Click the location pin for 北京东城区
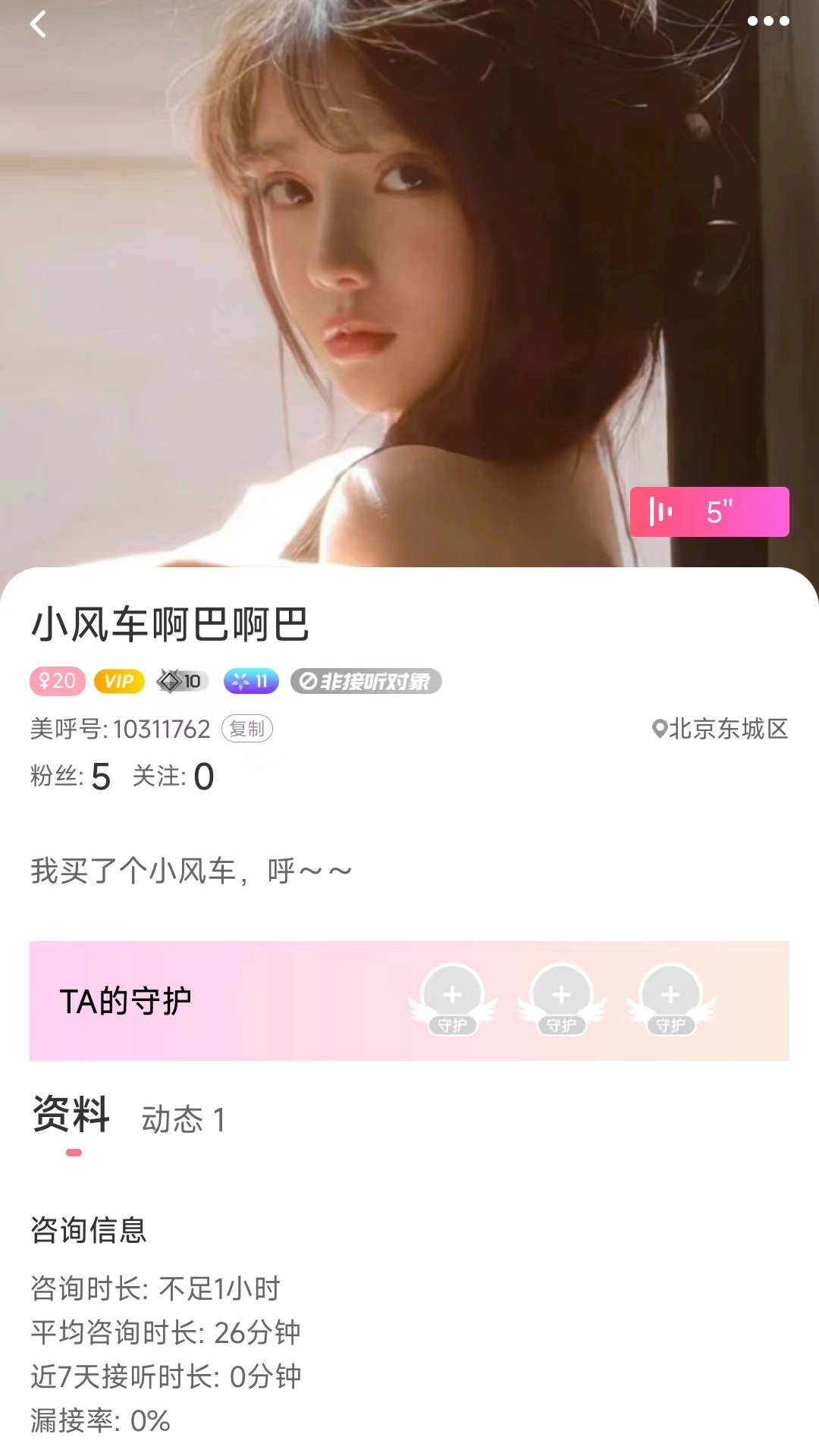Image resolution: width=819 pixels, height=1456 pixels. pyautogui.click(x=722, y=730)
